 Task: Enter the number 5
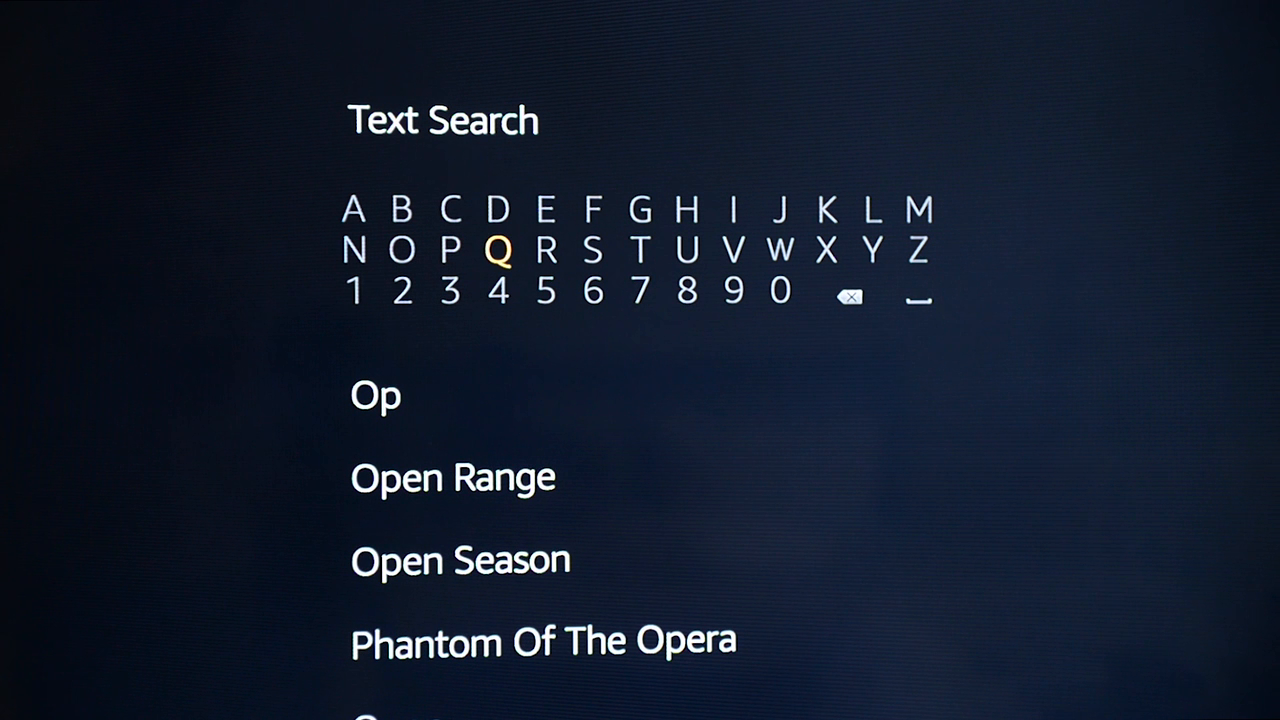click(x=545, y=291)
